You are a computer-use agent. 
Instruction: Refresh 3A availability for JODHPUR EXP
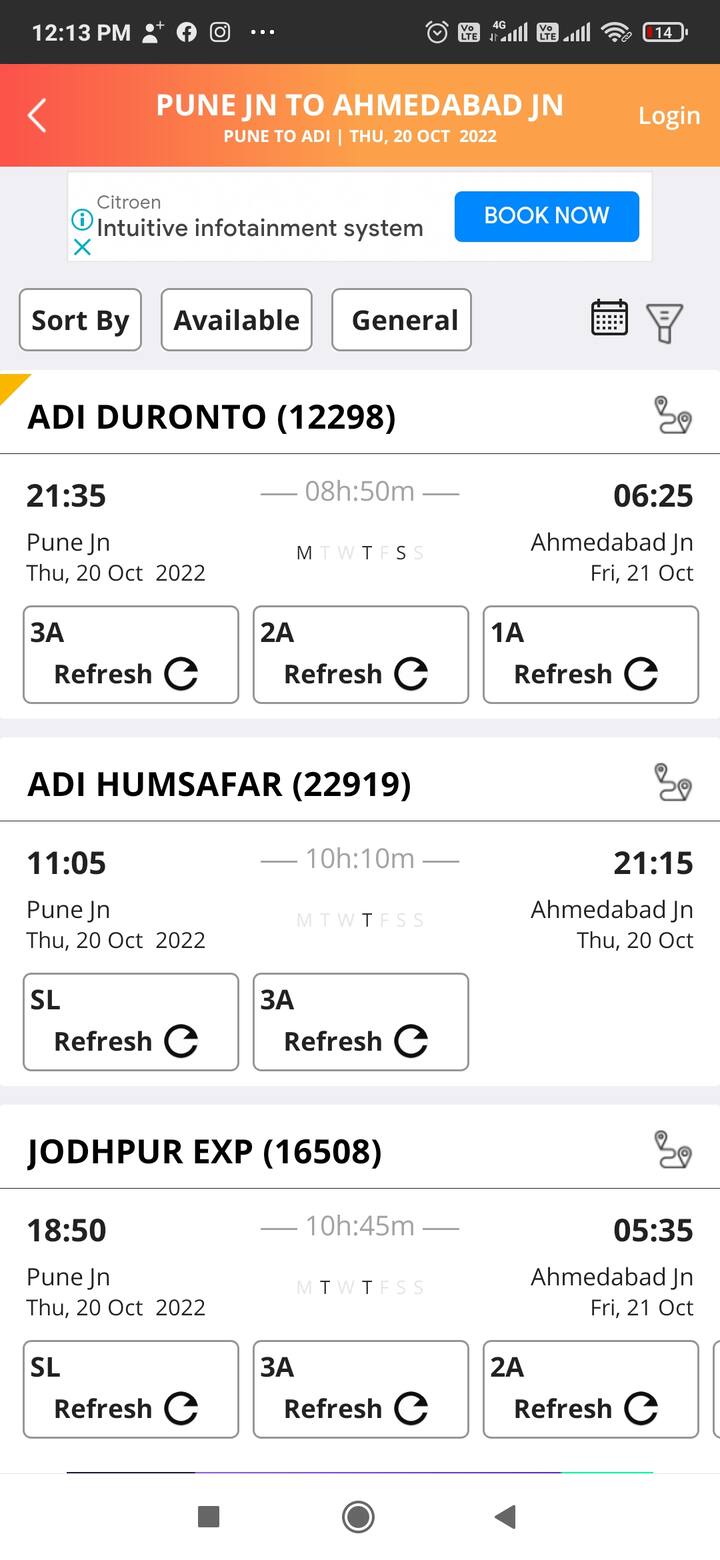point(361,1389)
